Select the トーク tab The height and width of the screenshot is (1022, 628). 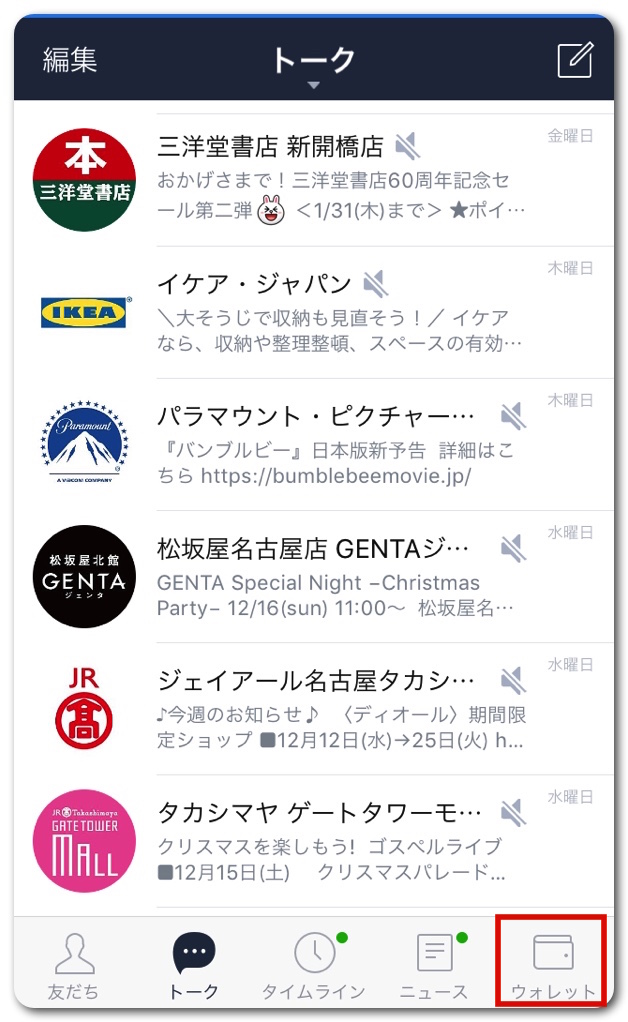pyautogui.click(x=194, y=966)
